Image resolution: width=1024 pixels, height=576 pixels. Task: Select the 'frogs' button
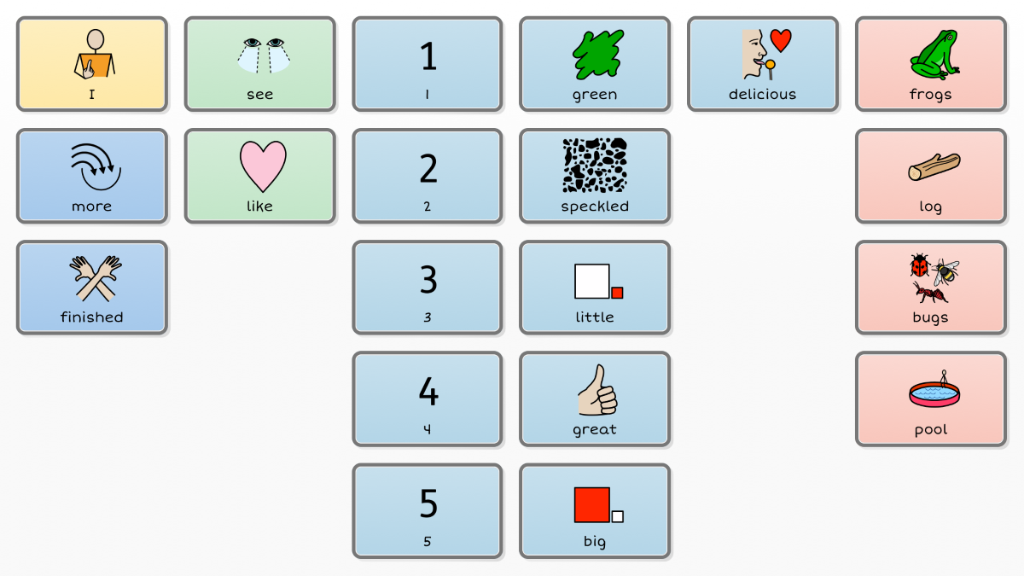[x=931, y=64]
